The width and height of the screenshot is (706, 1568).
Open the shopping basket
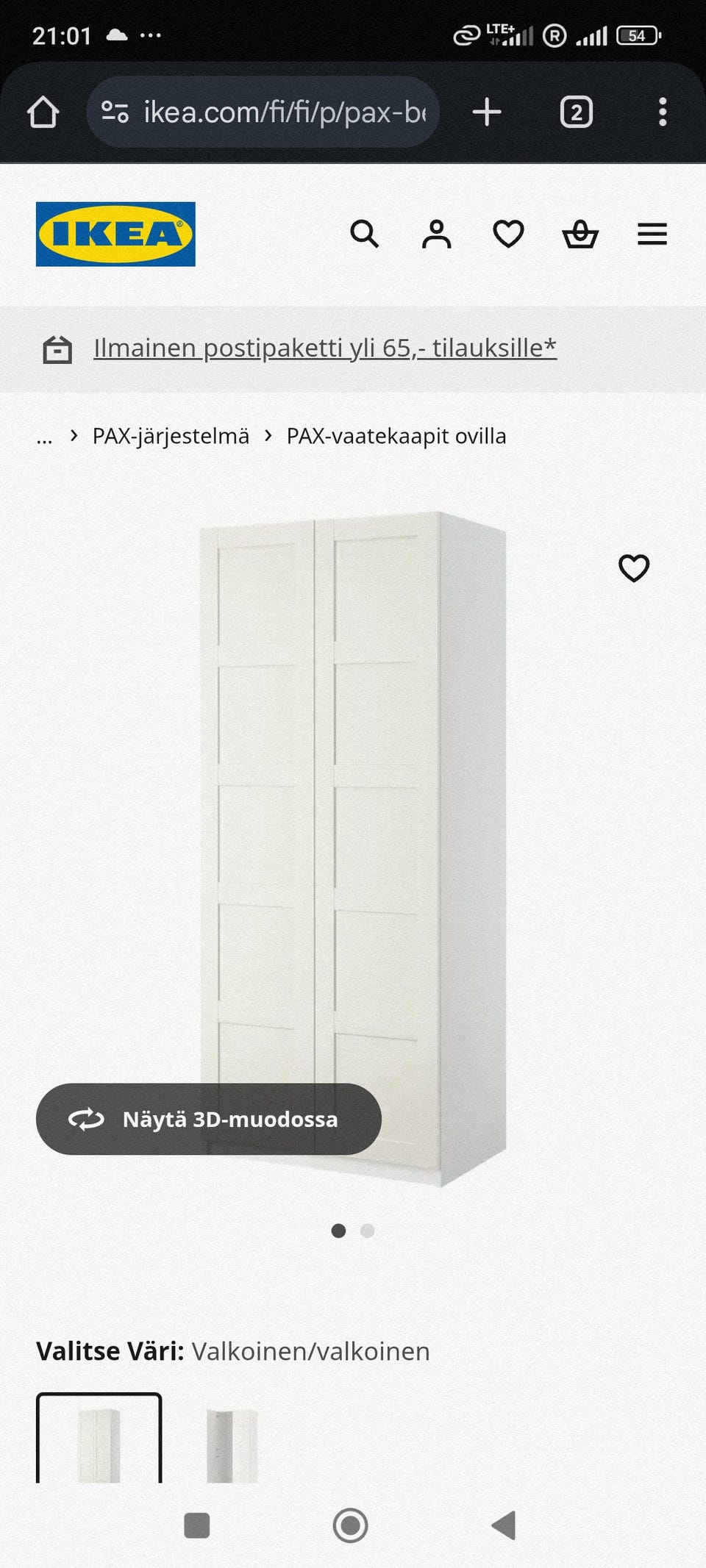pyautogui.click(x=580, y=235)
